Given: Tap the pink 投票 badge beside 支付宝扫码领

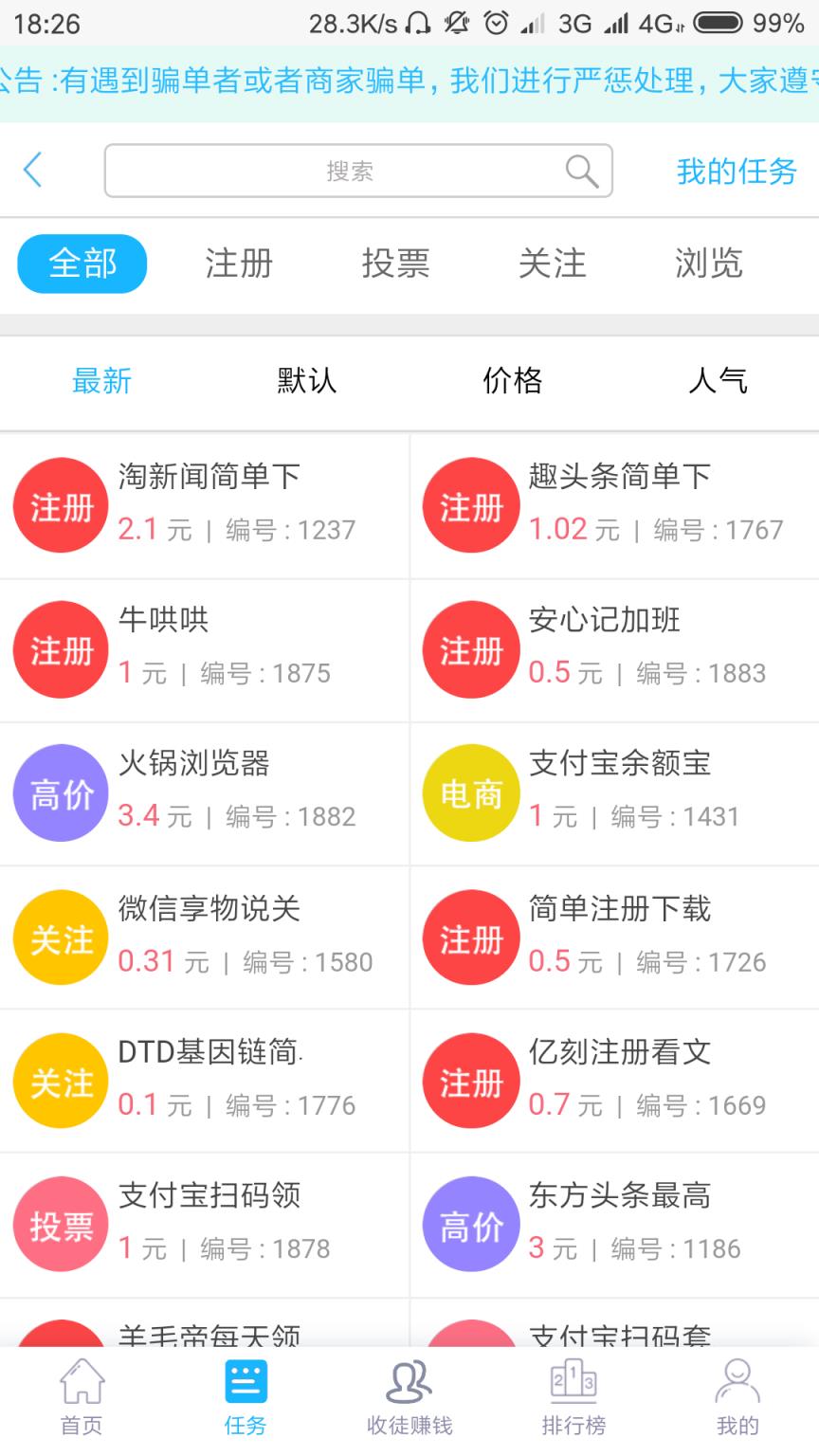Looking at the screenshot, I should click(x=60, y=1224).
